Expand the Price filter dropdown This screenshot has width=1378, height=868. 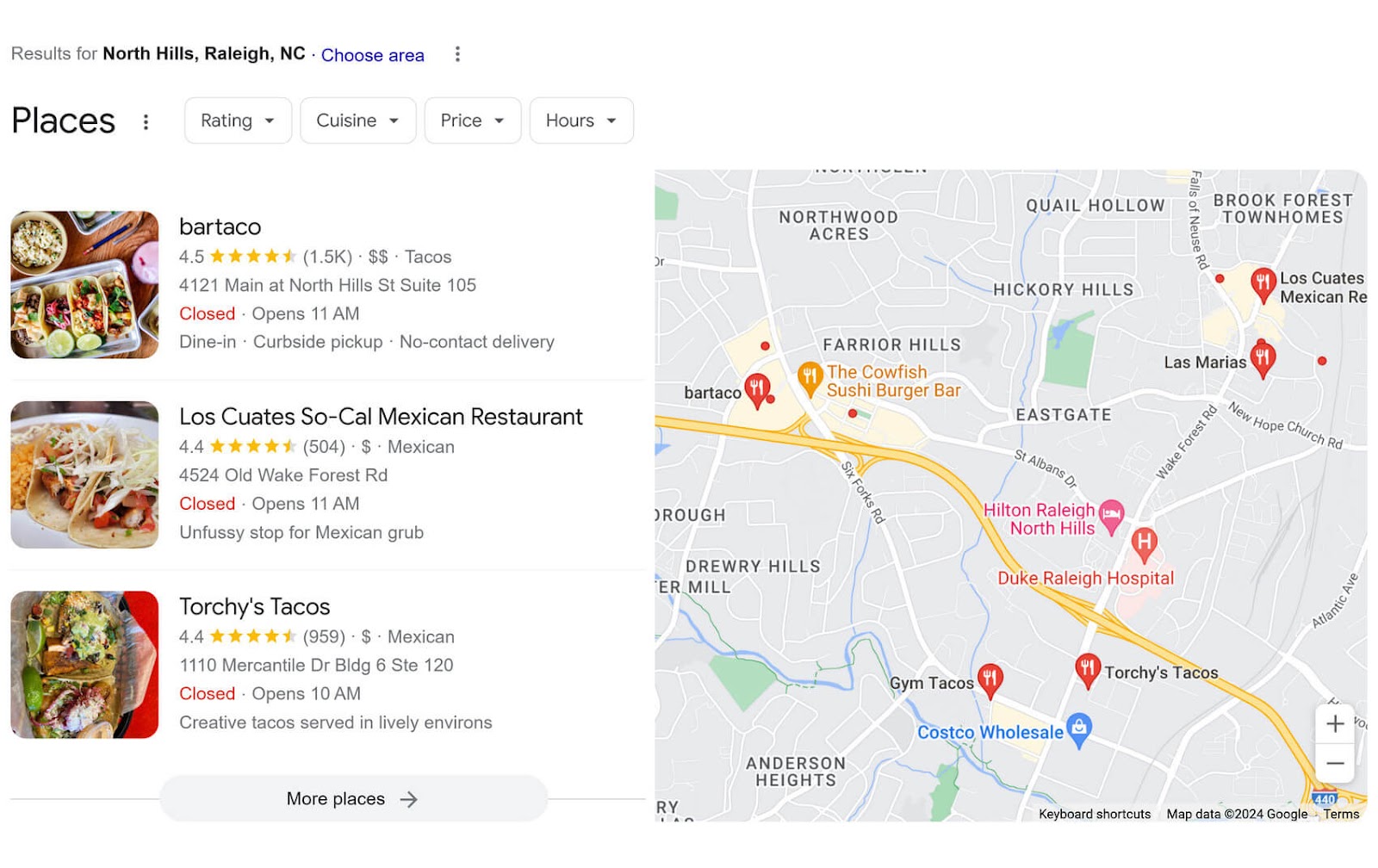[x=472, y=121]
